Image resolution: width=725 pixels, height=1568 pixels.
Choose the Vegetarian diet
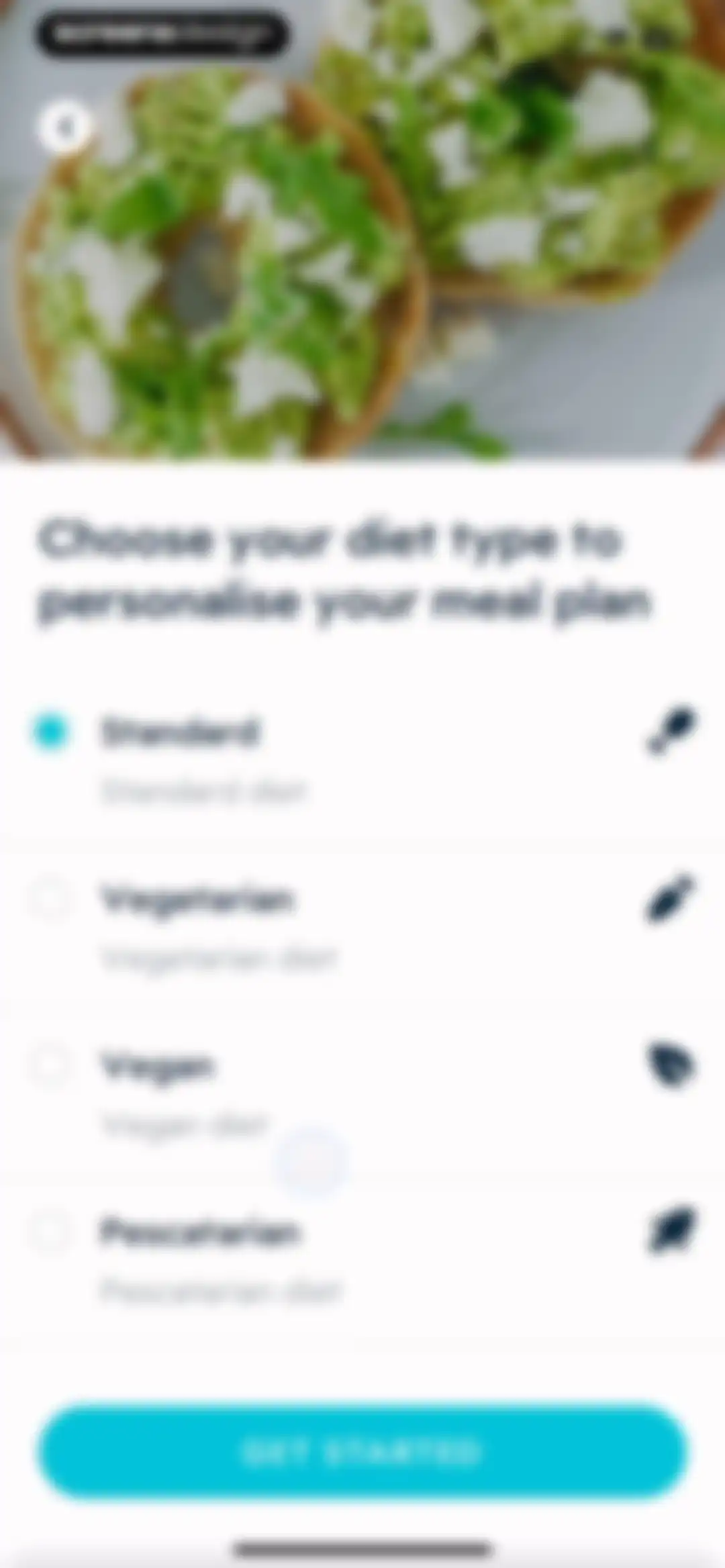(362, 926)
